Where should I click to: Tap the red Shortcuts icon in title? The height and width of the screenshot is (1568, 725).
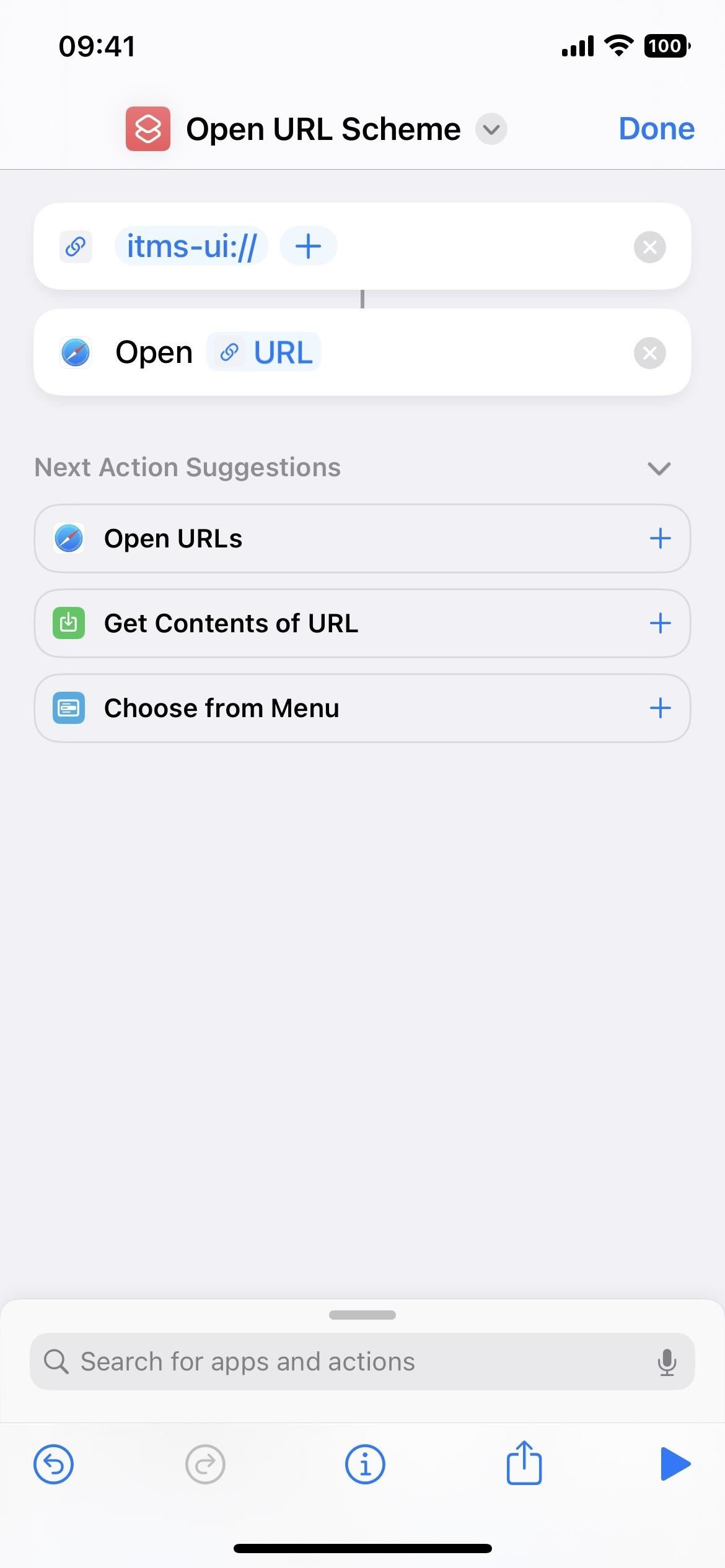click(x=147, y=129)
